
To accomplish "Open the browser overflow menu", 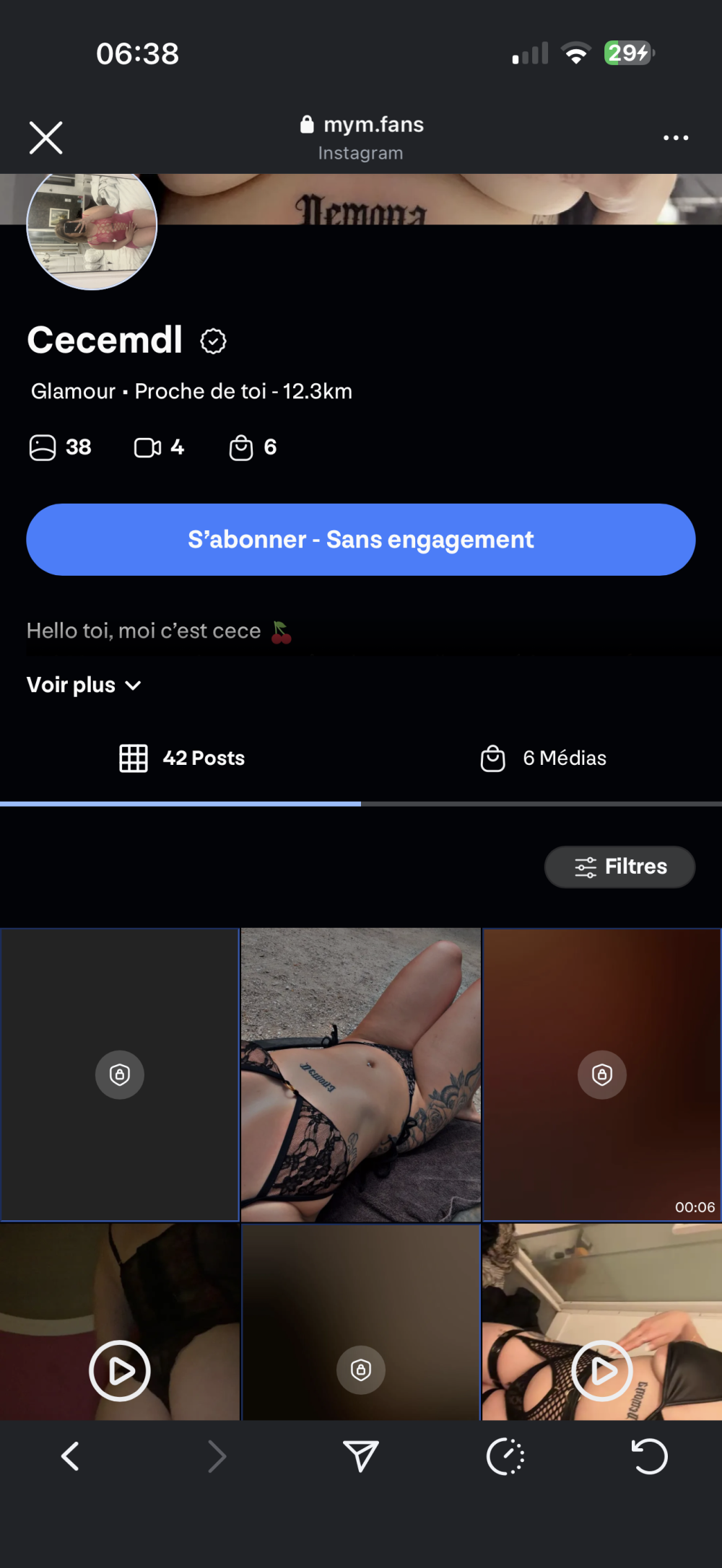I will (x=675, y=138).
